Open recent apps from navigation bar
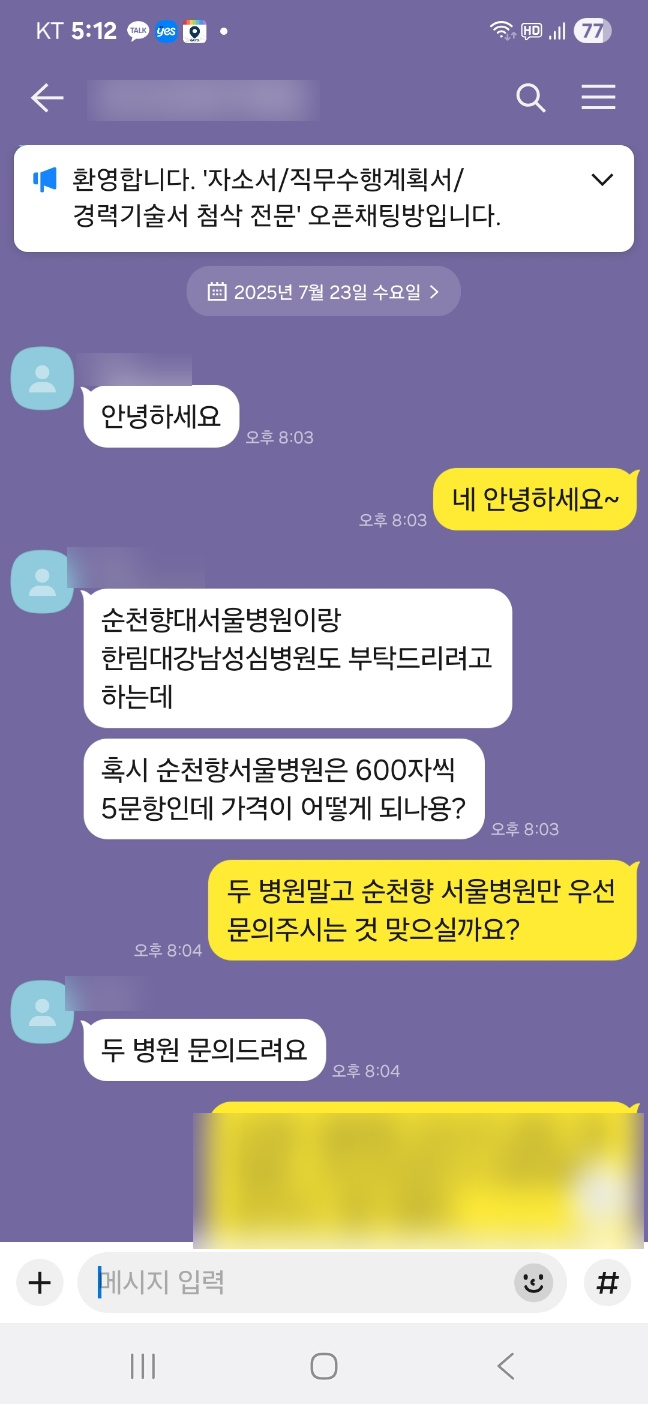648x1404 pixels. (x=143, y=1366)
